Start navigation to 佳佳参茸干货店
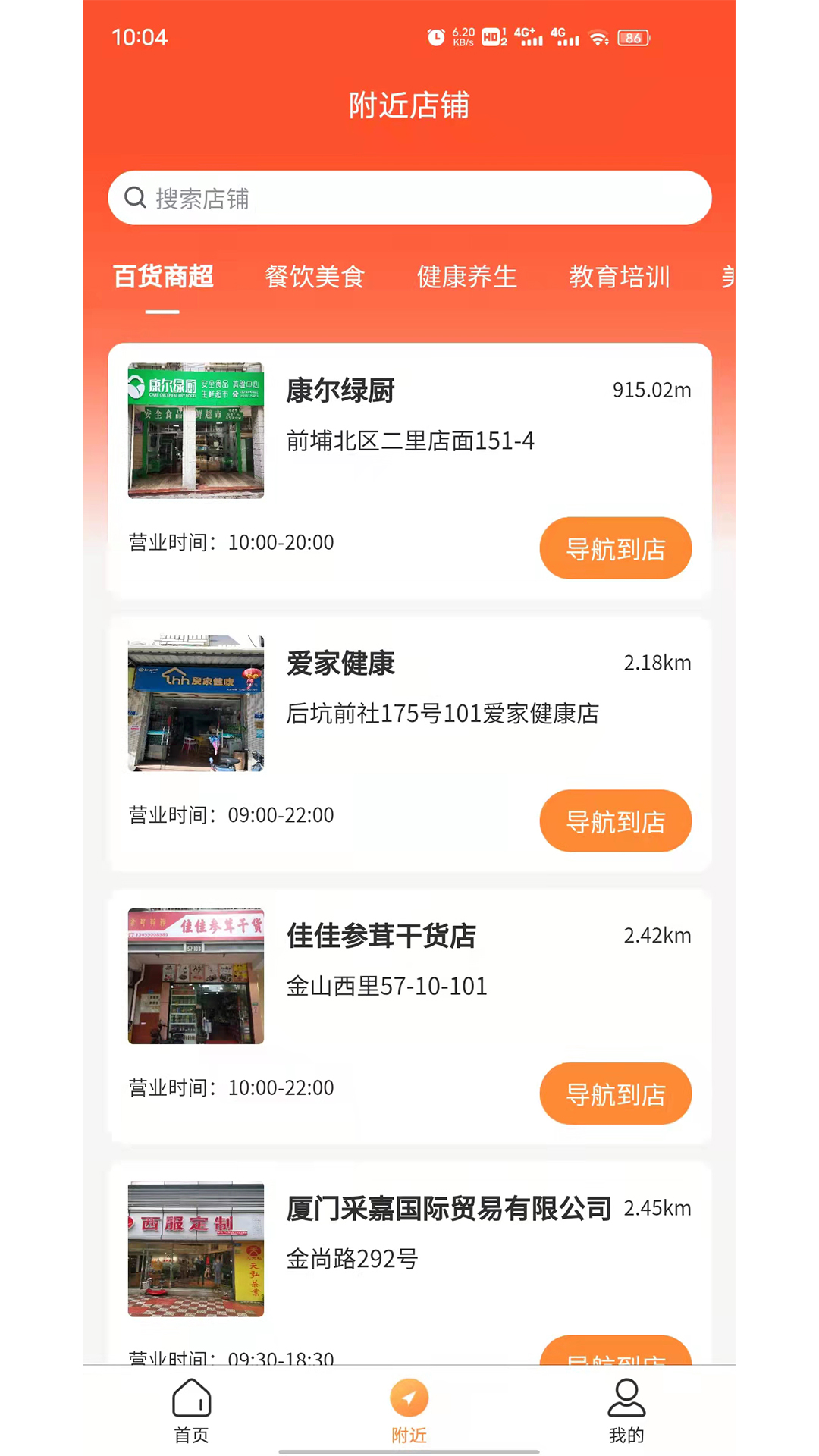Viewport: 819px width, 1456px height. click(x=616, y=1094)
